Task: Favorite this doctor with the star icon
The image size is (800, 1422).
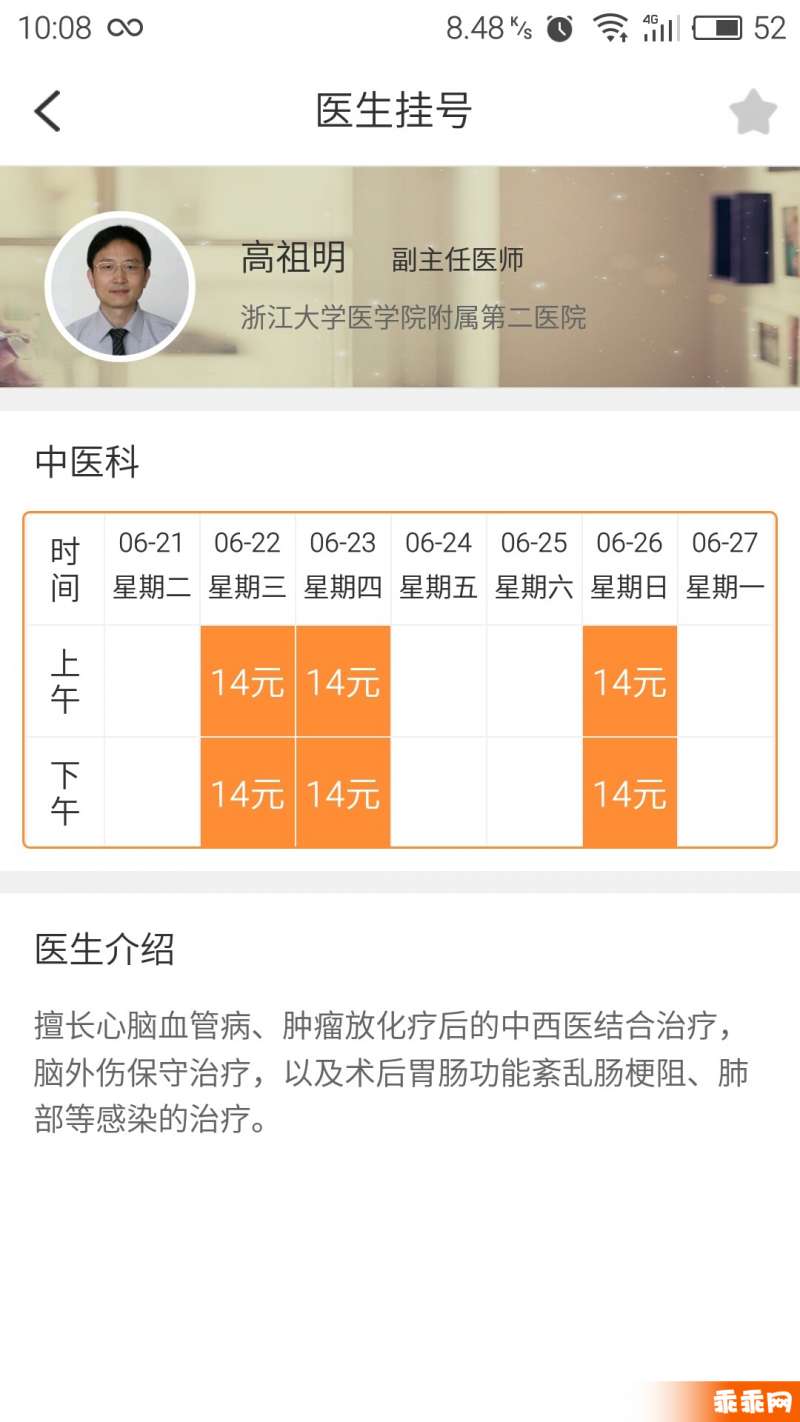Action: click(752, 111)
